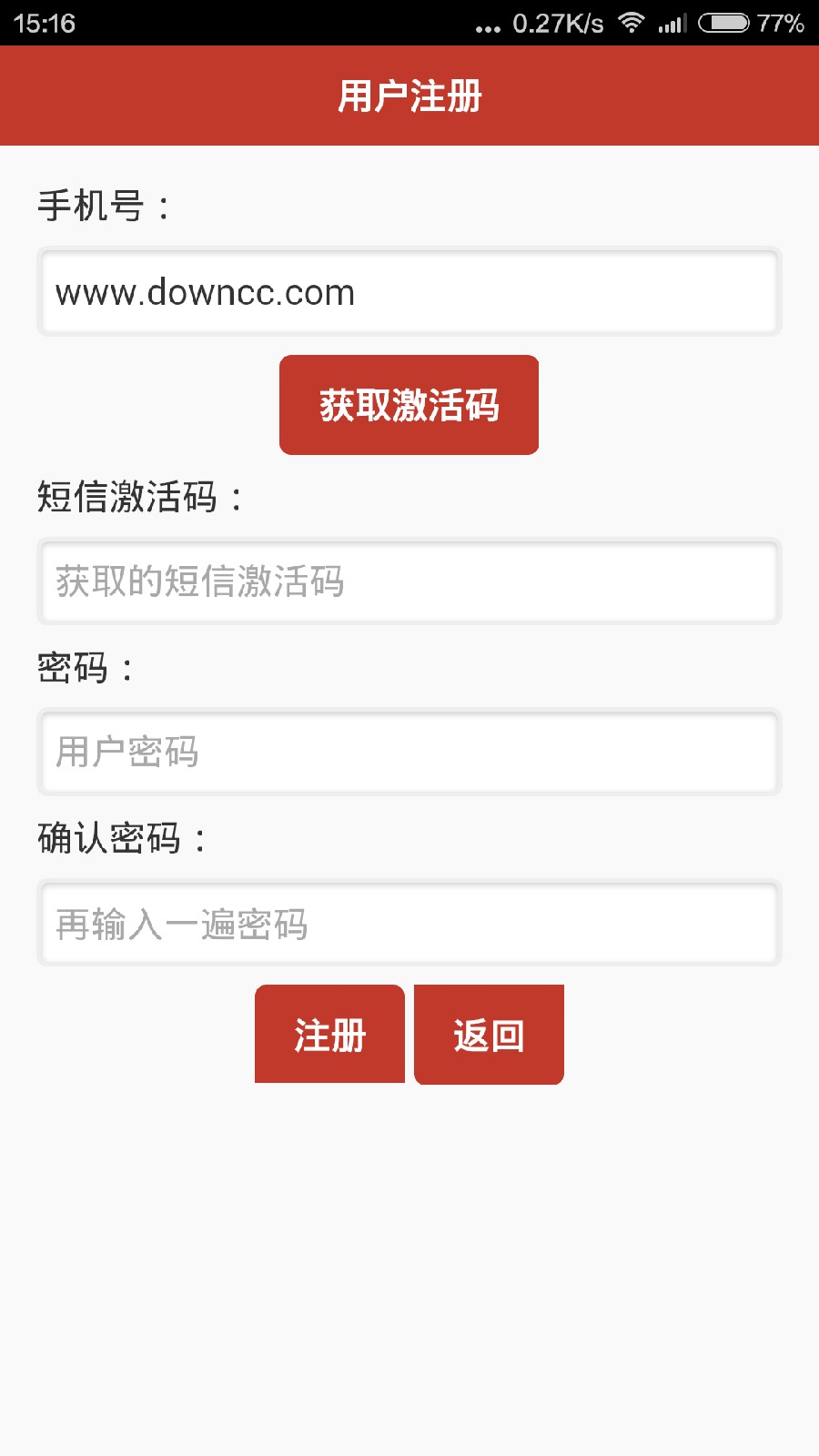819x1456 pixels.
Task: Click the 获取激活码 button
Action: pos(409,404)
